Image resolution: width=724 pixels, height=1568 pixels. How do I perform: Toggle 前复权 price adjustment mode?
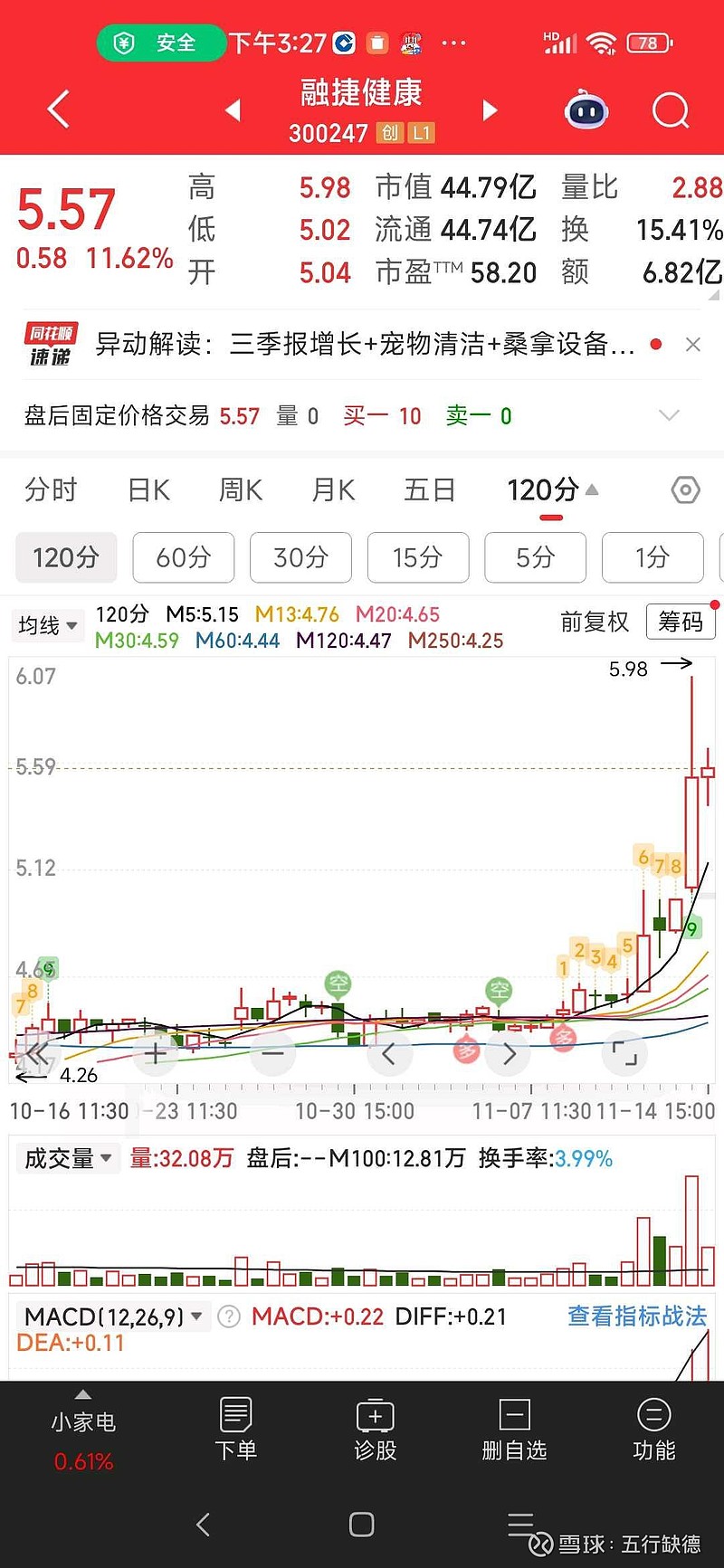coord(595,623)
